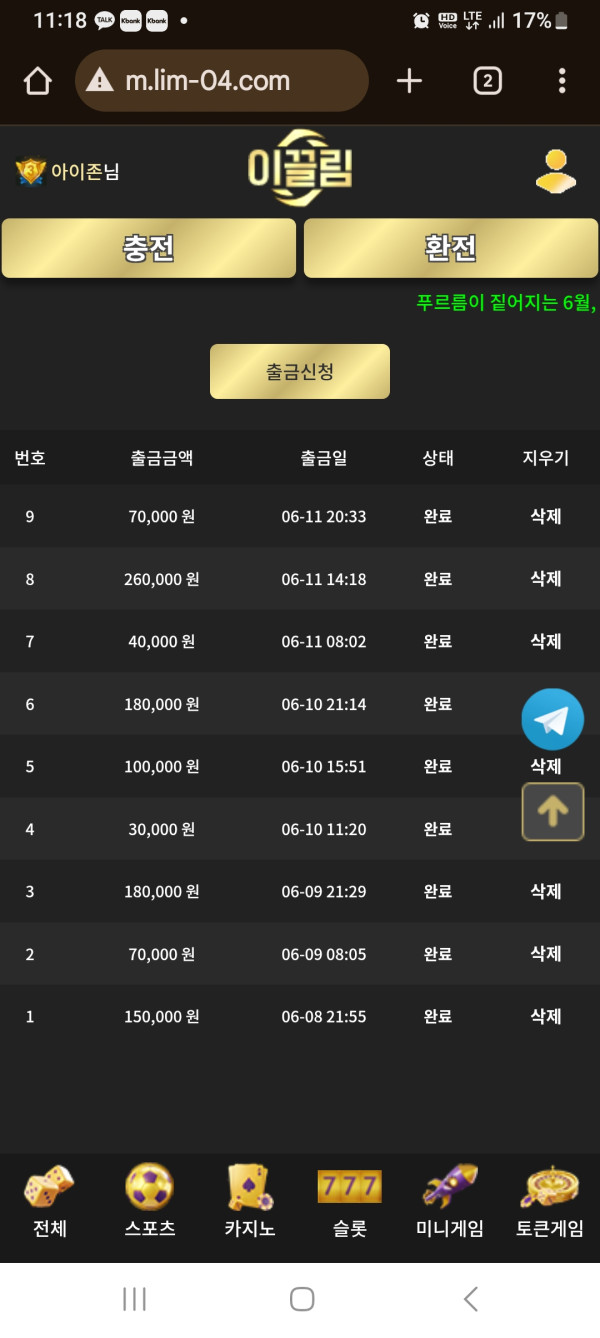The height and width of the screenshot is (1338, 600).
Task: Delete withdrawal record number 9
Action: [x=545, y=516]
